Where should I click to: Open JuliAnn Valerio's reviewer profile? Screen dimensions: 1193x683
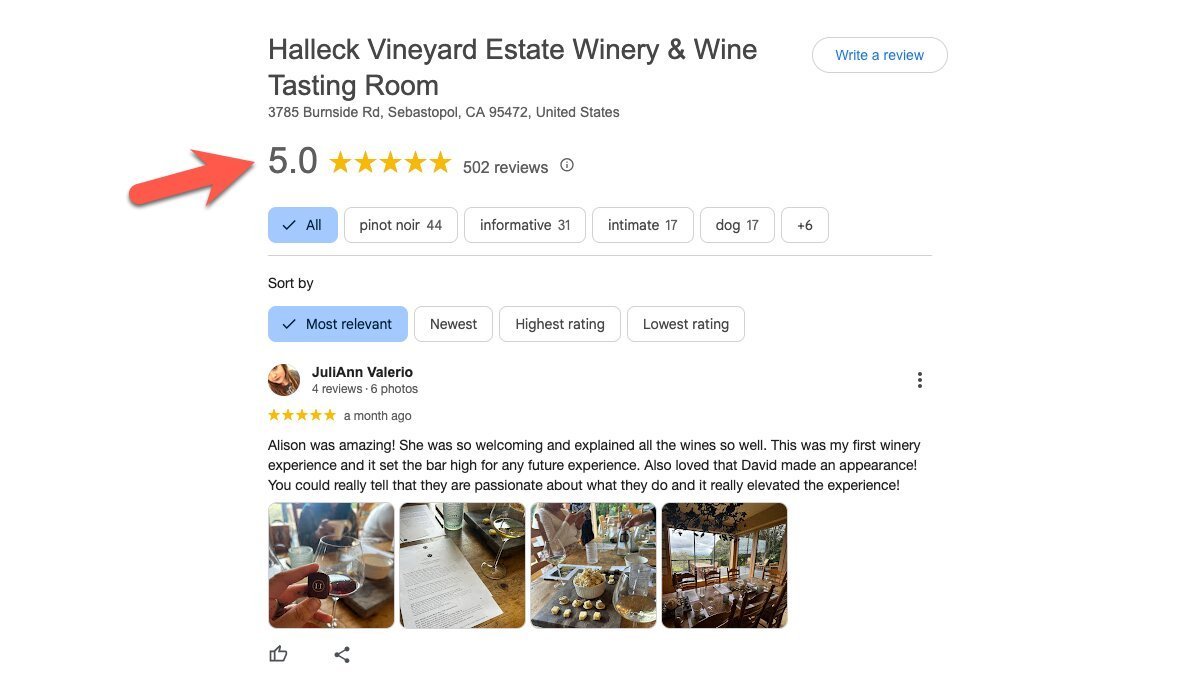[x=362, y=372]
